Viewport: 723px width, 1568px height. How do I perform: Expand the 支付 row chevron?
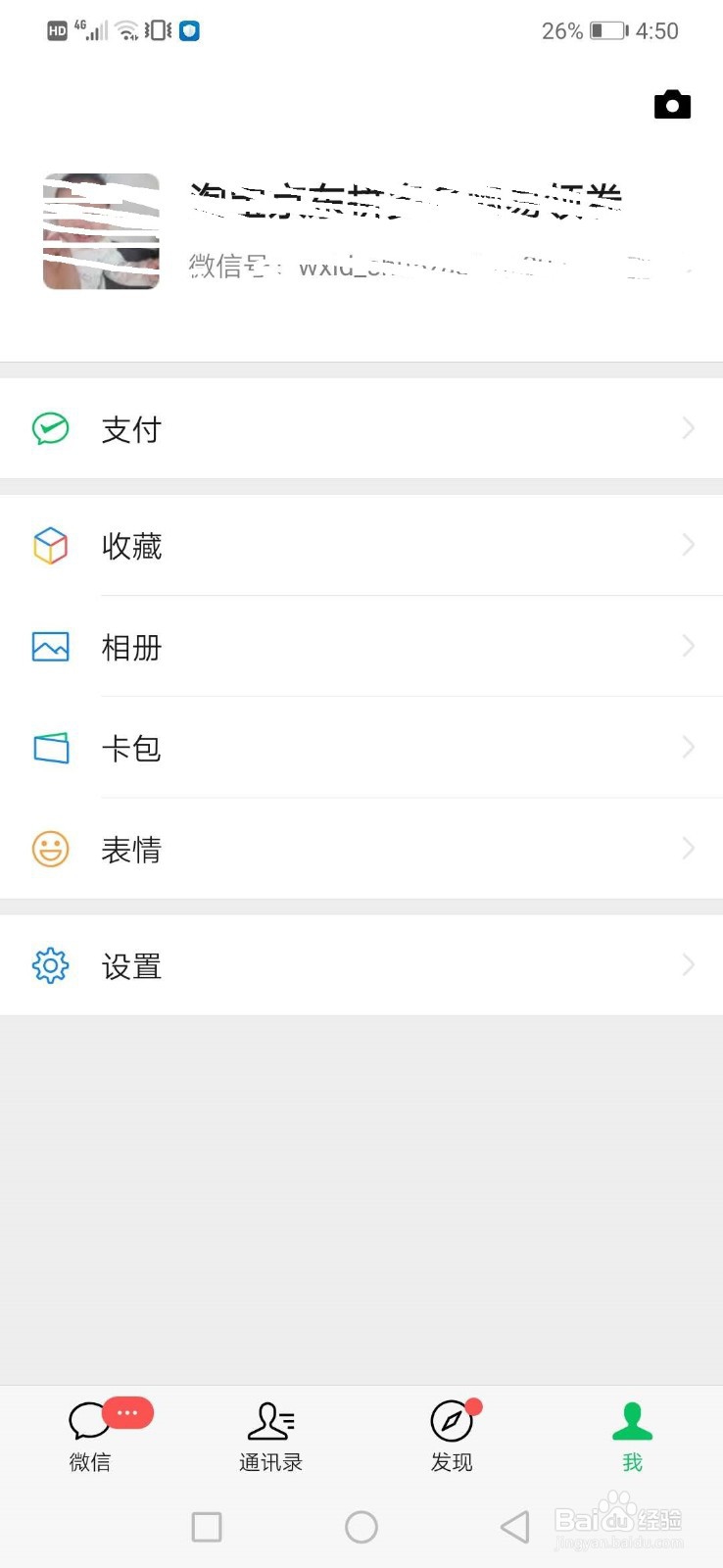690,428
